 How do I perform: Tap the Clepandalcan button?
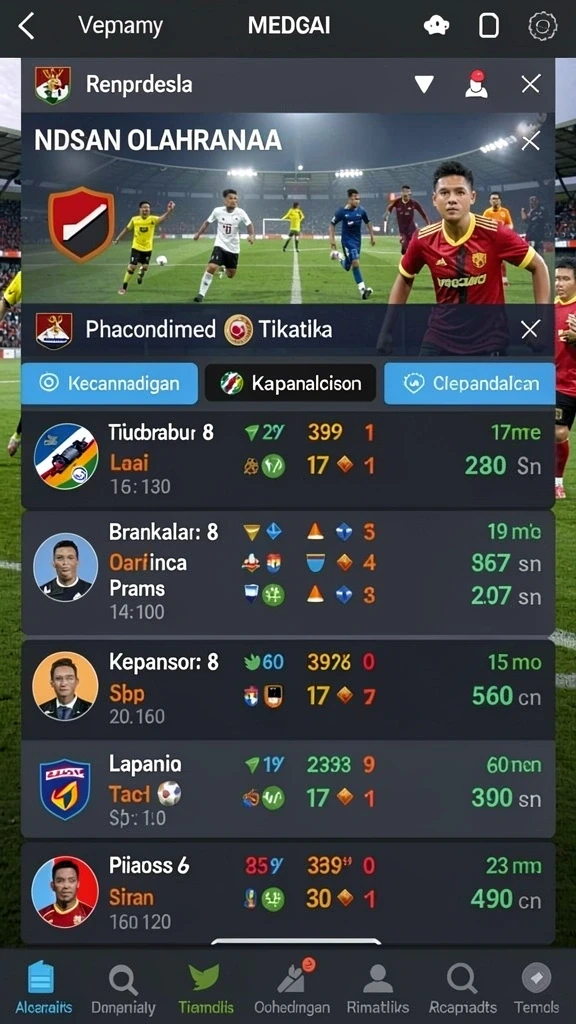click(470, 383)
